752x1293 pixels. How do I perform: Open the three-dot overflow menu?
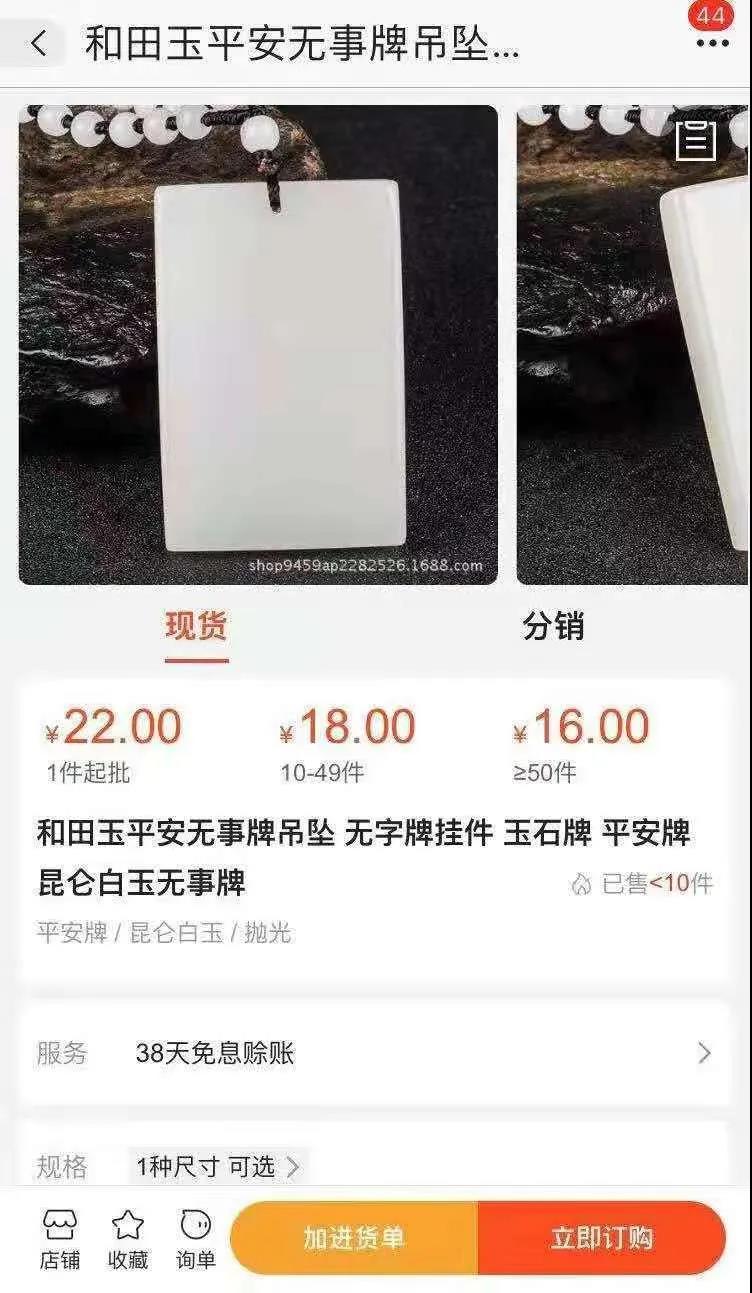click(x=711, y=44)
